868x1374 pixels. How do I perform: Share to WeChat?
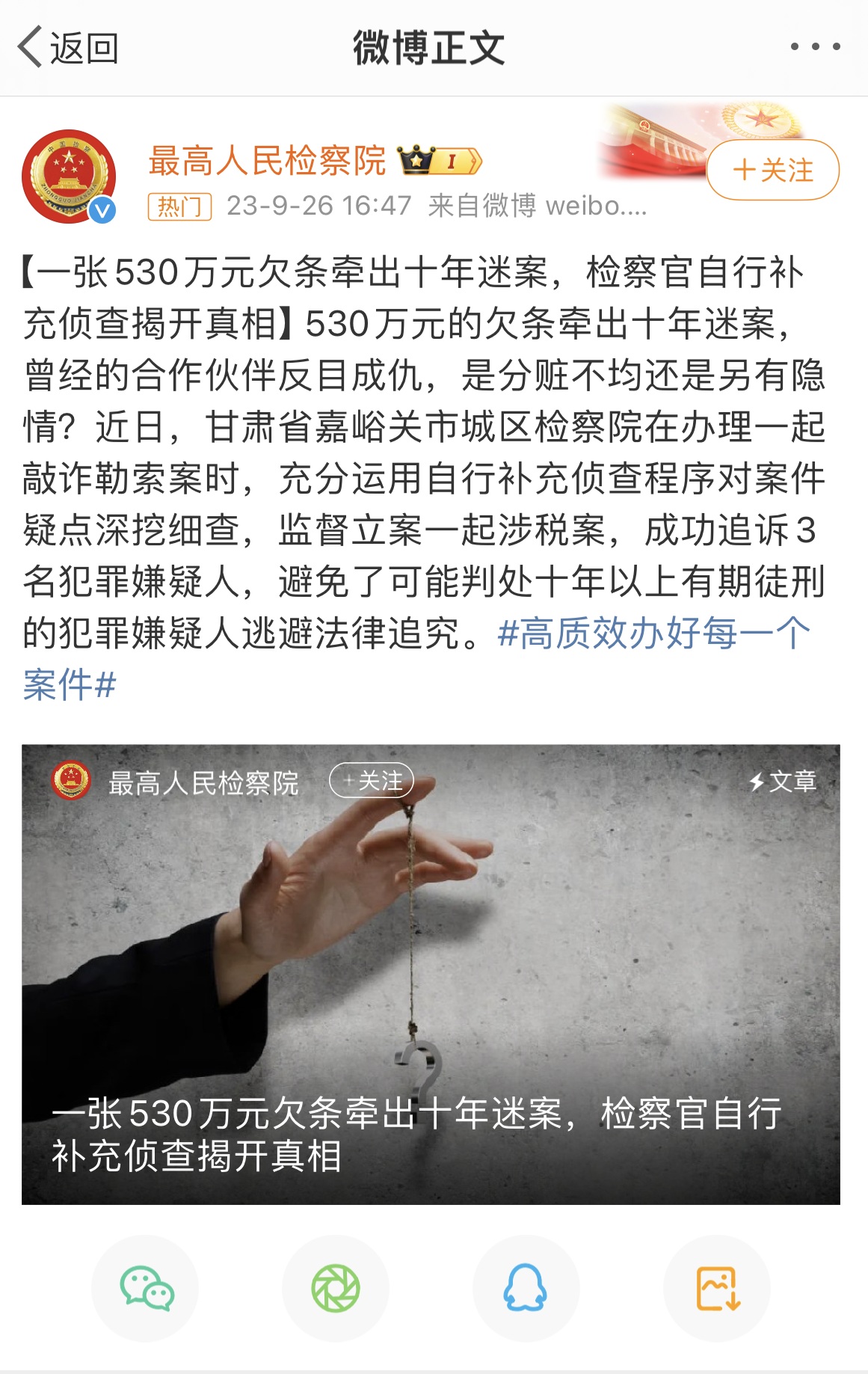(146, 1288)
